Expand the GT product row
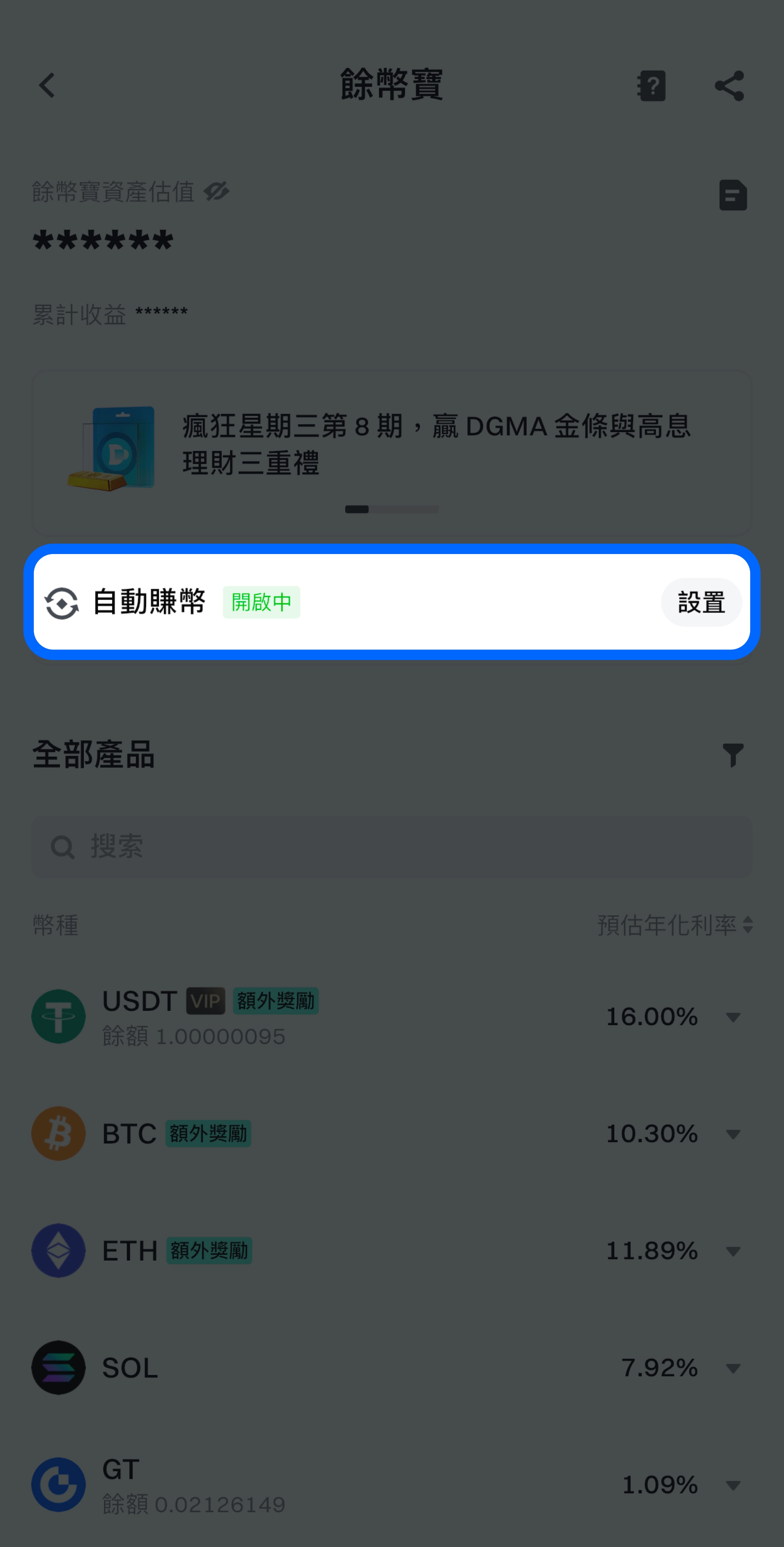Viewport: 784px width, 1547px height. click(x=733, y=1485)
